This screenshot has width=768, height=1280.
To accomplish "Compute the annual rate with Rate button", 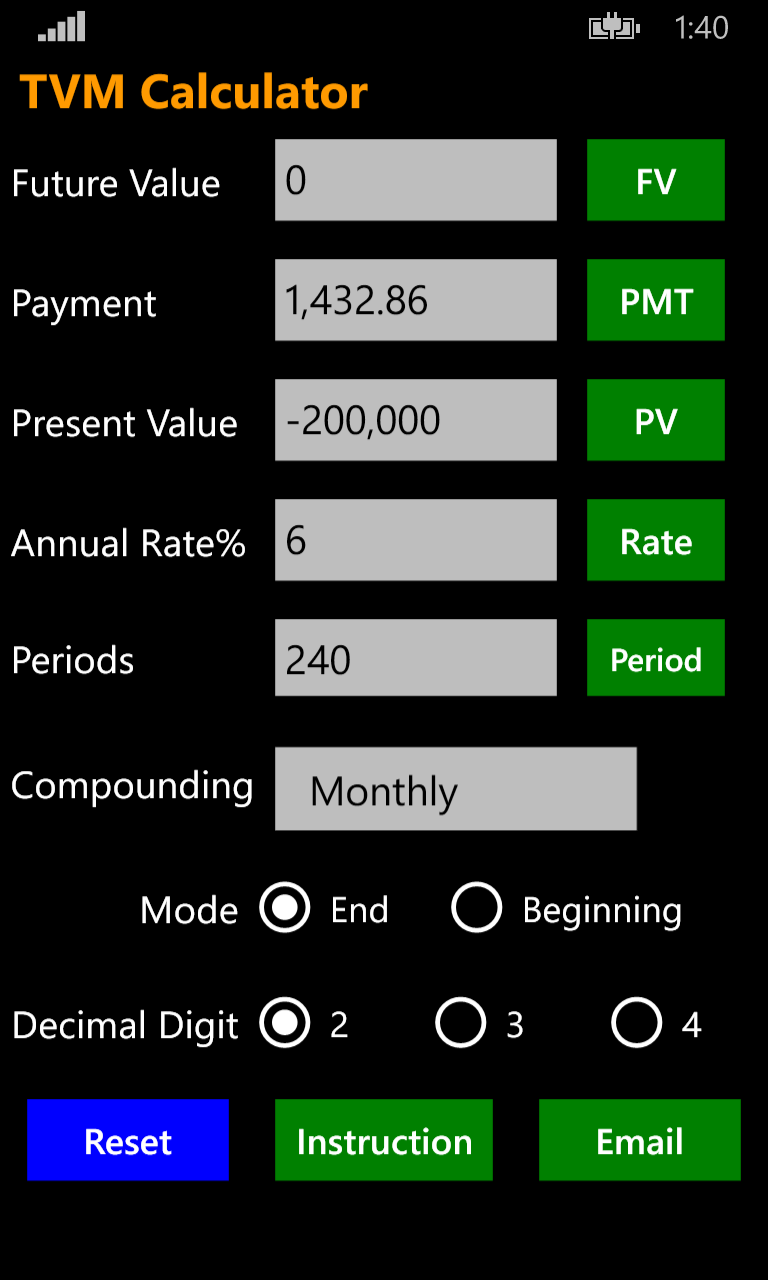I will click(655, 540).
